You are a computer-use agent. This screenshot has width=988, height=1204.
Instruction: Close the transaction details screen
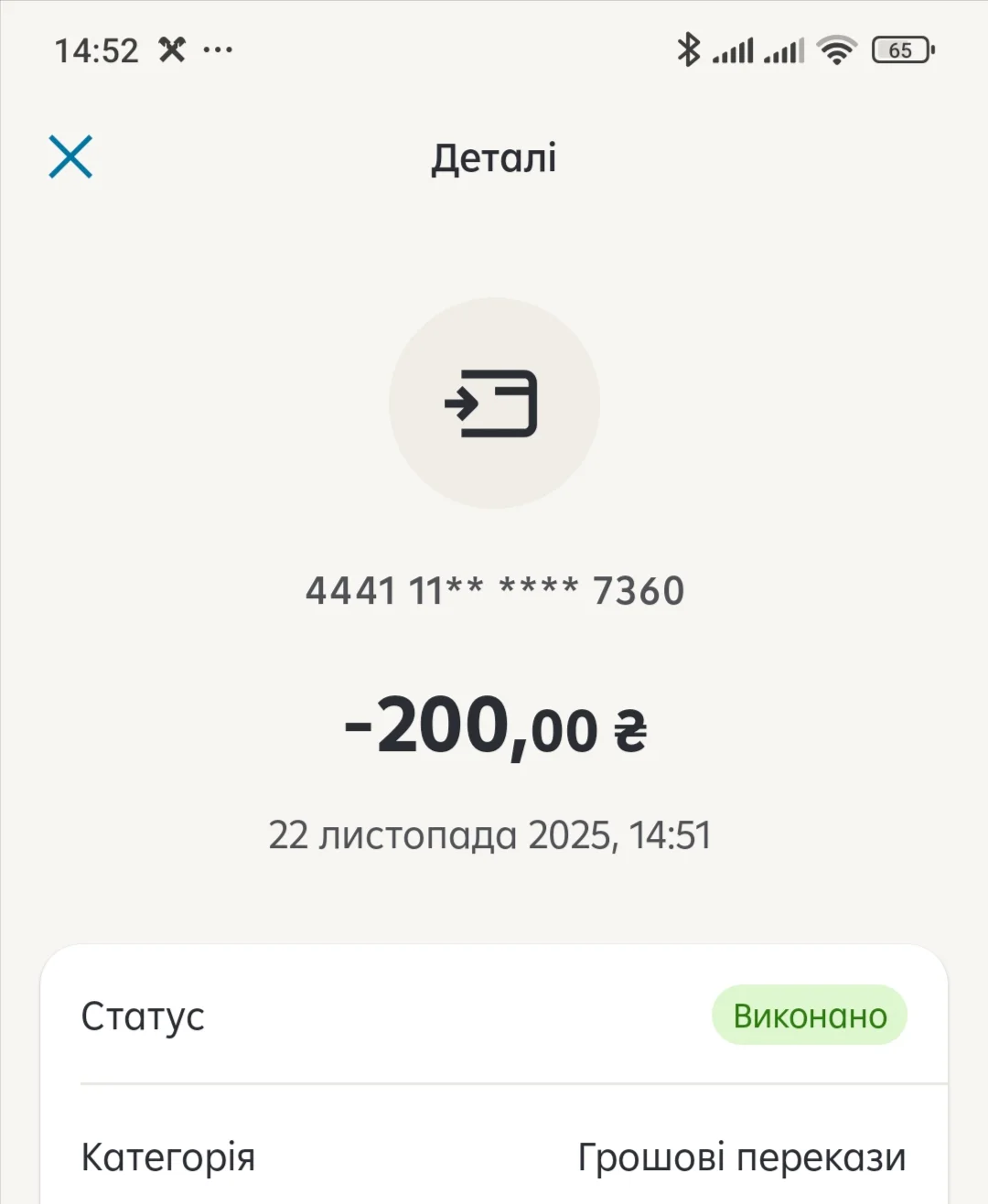point(70,156)
